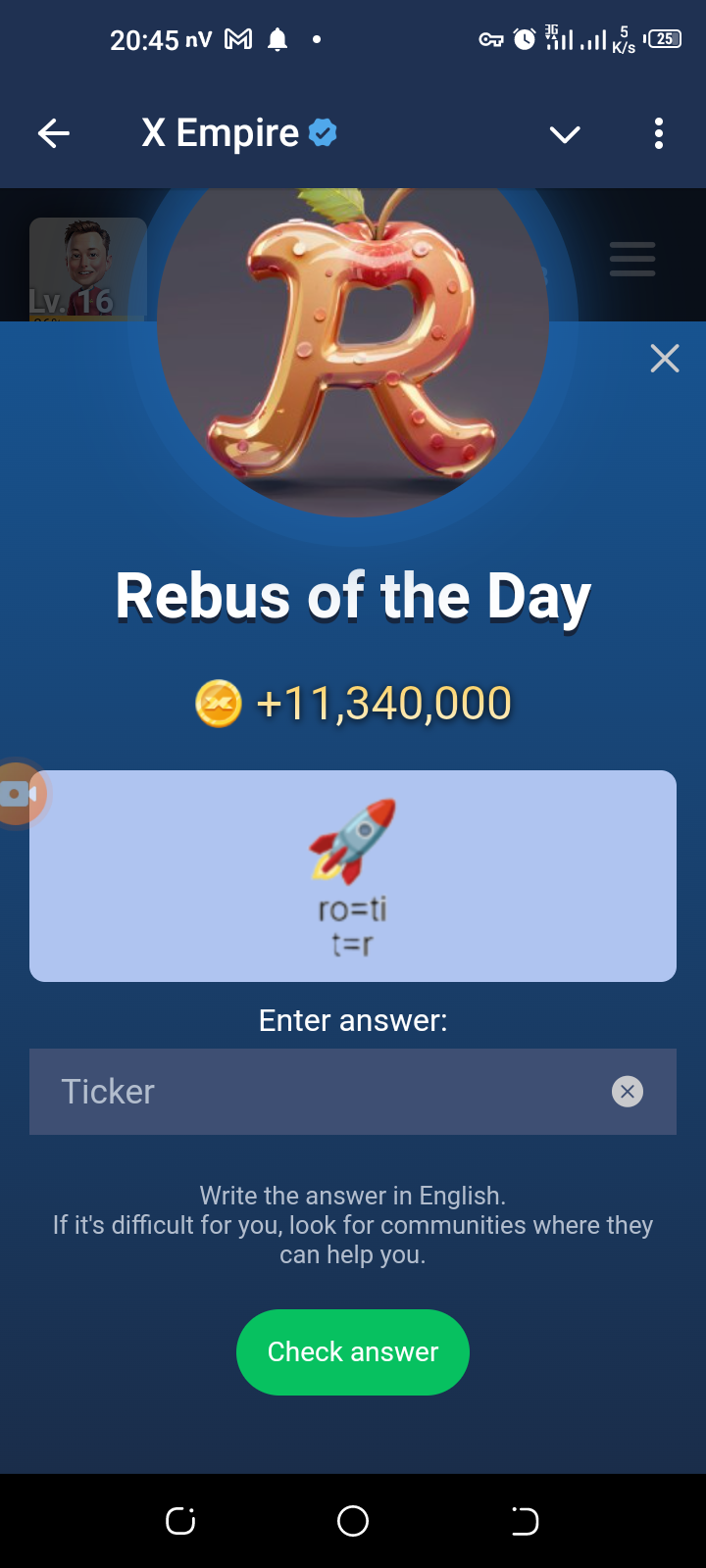Go back from X Empire

[54, 133]
